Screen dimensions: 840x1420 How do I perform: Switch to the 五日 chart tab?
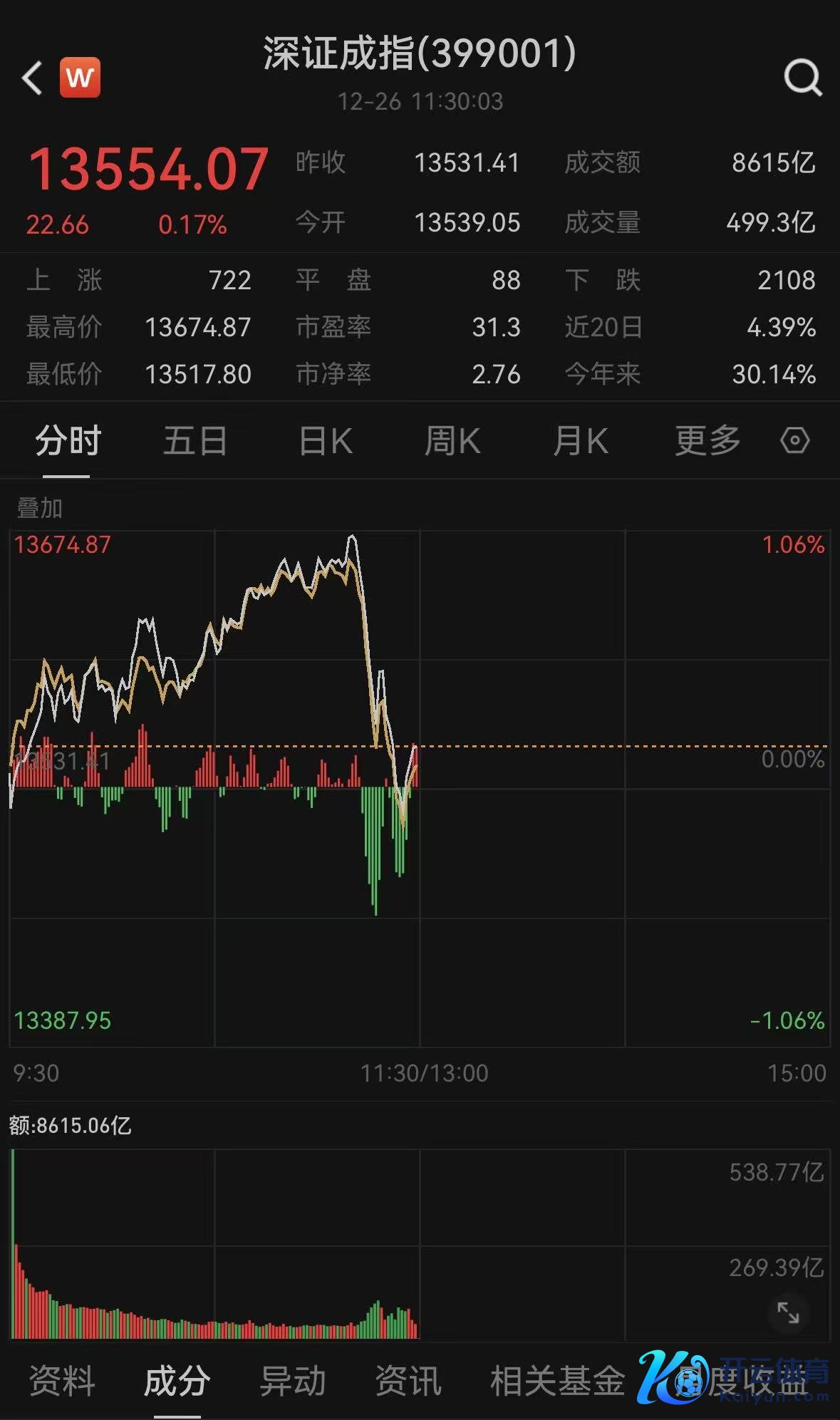195,441
